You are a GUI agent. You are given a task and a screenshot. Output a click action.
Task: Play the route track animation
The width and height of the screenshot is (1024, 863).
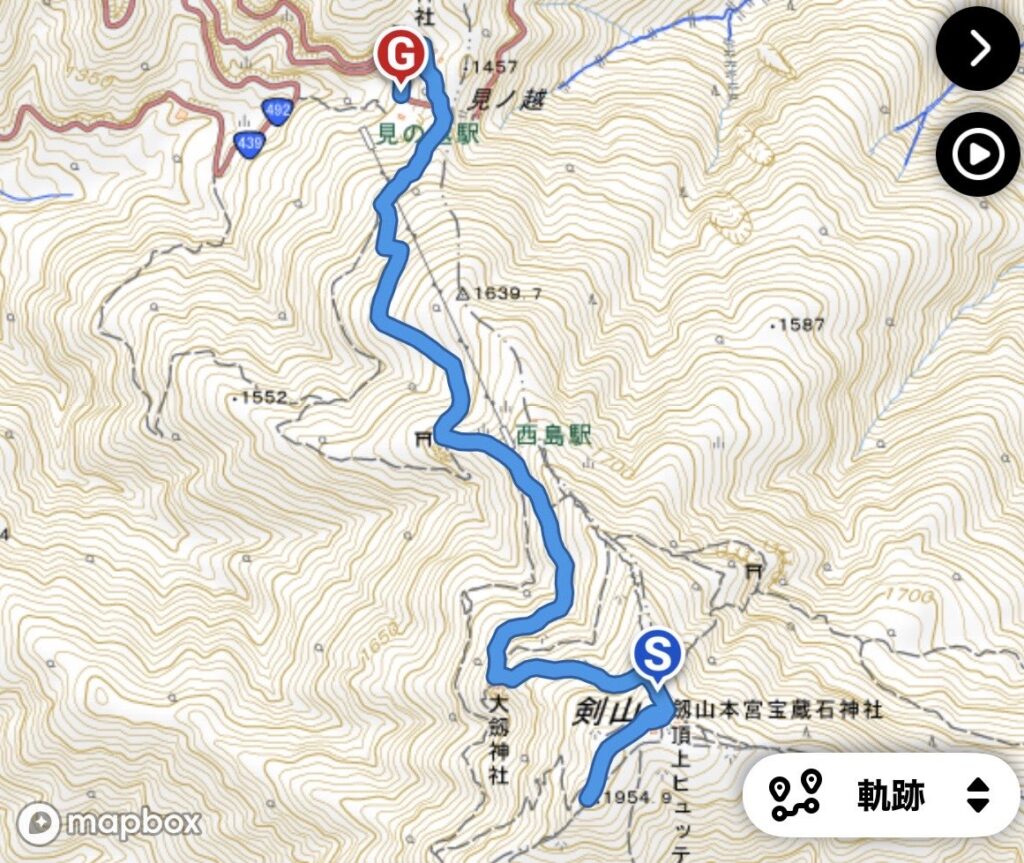978,155
